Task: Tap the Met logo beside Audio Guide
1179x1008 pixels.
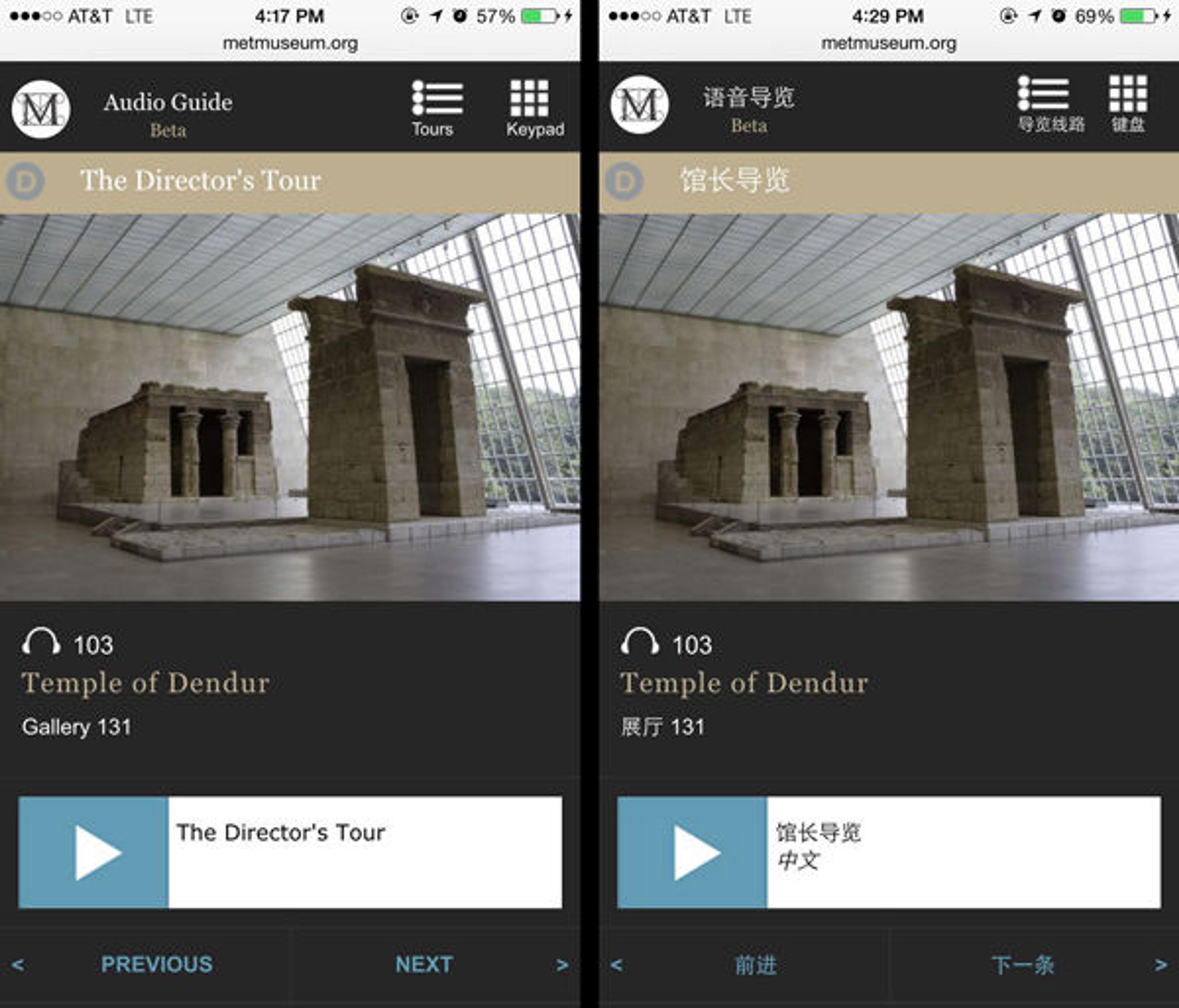Action: click(41, 109)
